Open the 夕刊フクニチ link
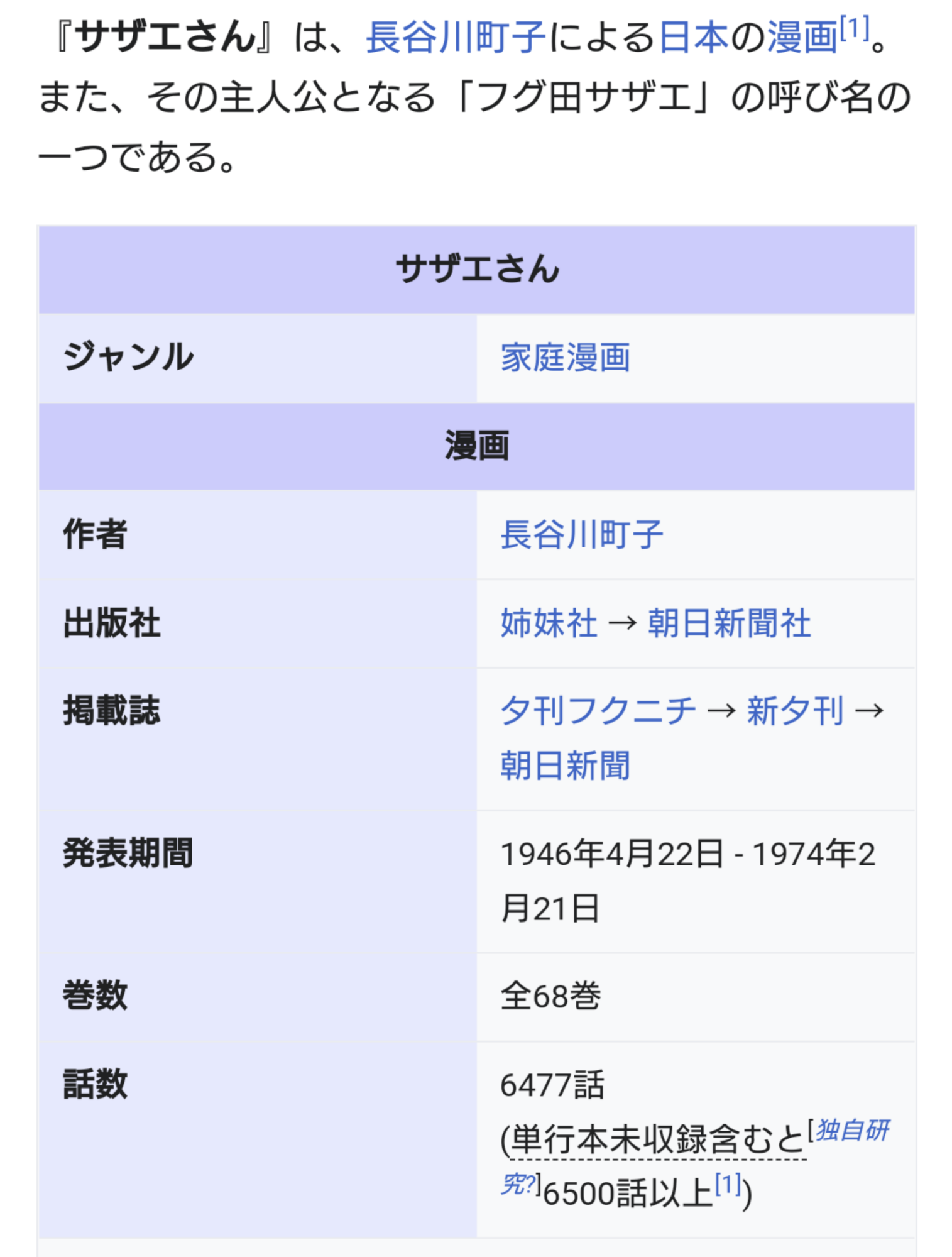The image size is (952, 1257). tap(598, 711)
